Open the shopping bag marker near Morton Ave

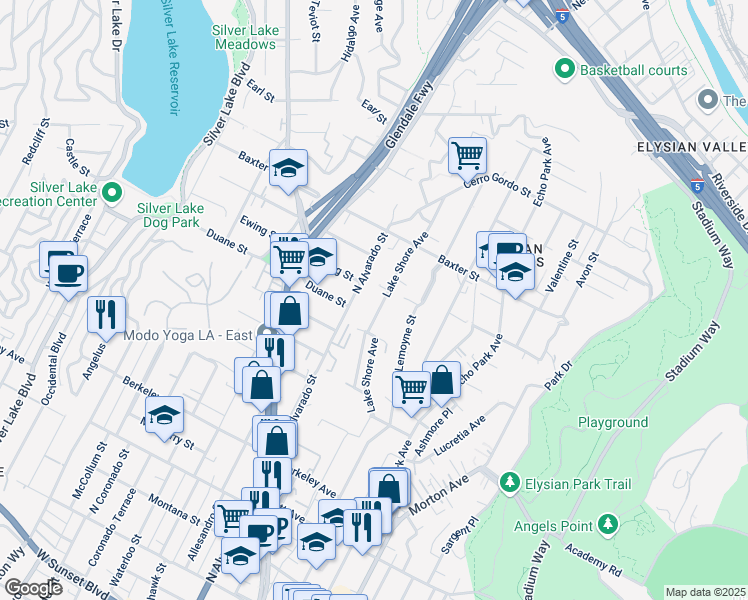click(390, 489)
